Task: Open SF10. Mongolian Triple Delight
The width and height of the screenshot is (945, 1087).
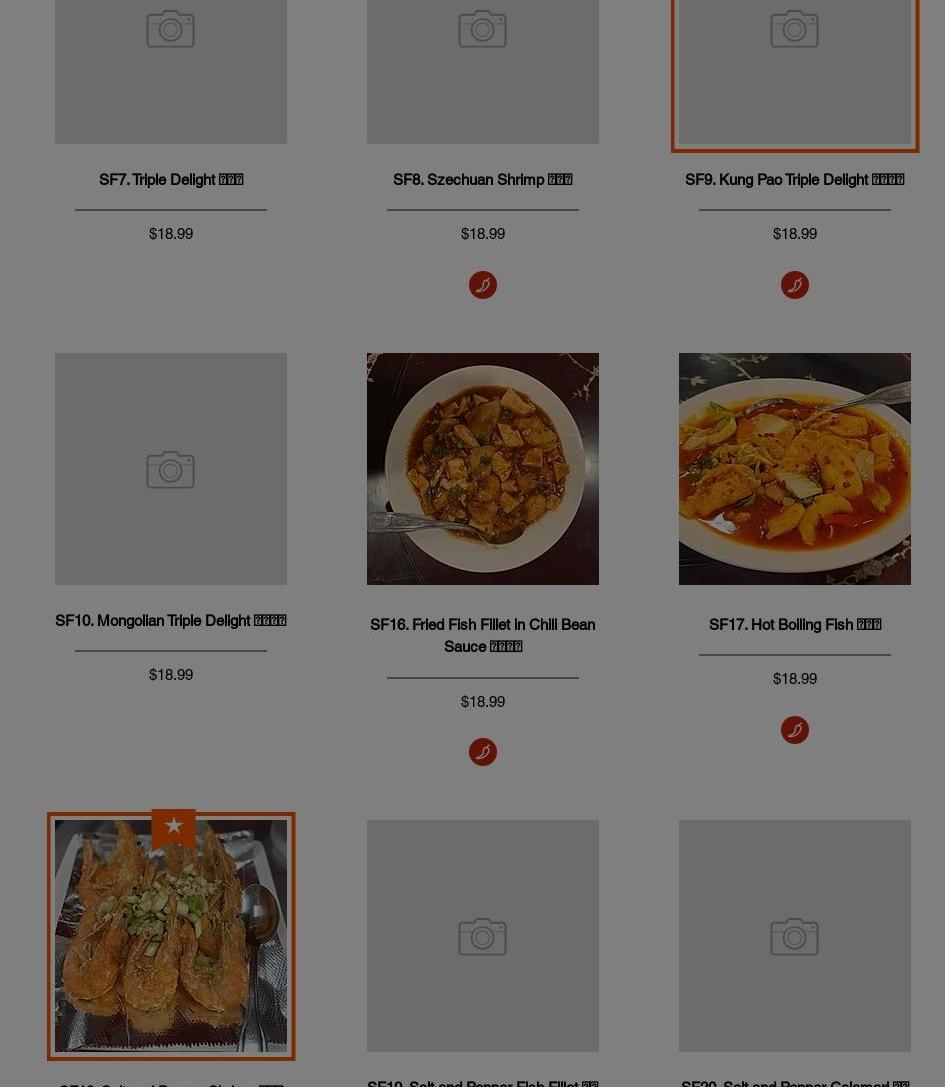Action: tap(171, 621)
